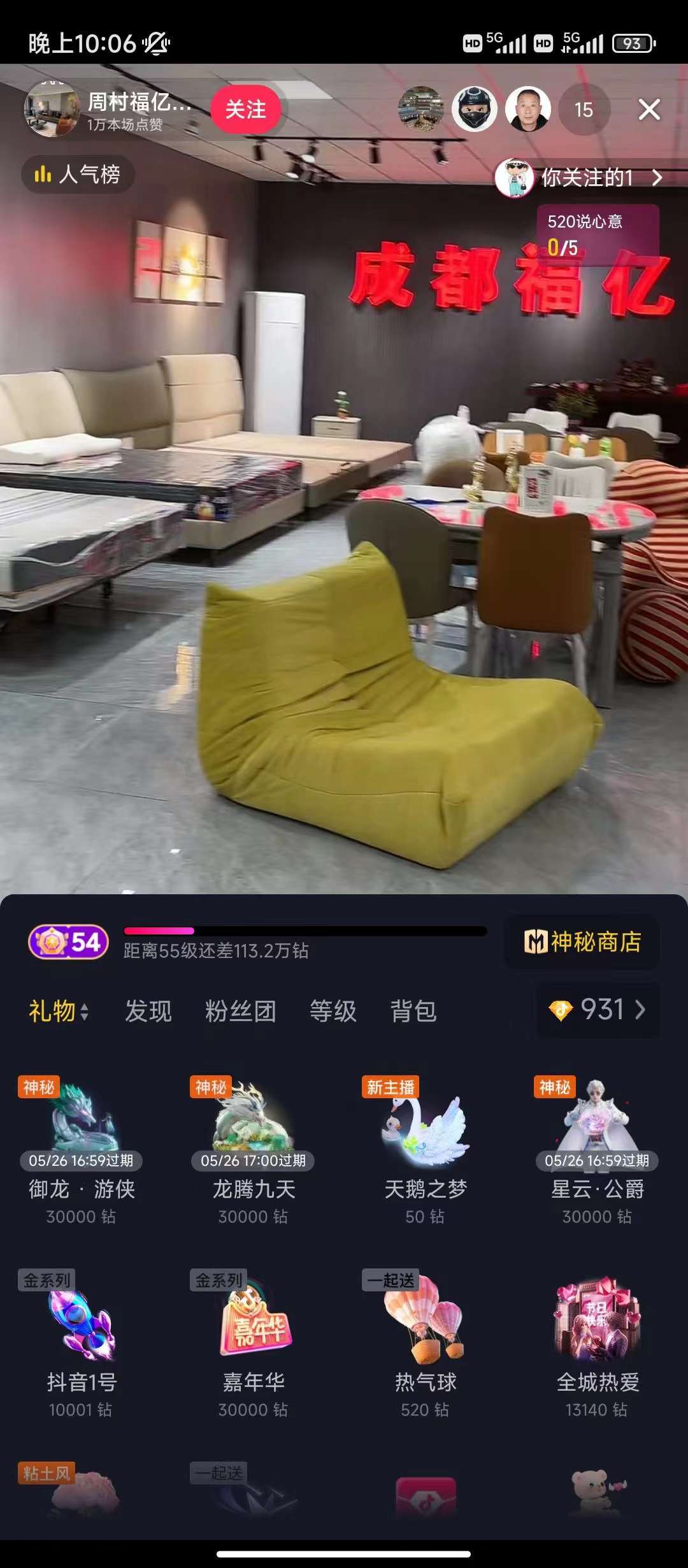
Task: Pick the 全城热爱 gift
Action: 598,1339
